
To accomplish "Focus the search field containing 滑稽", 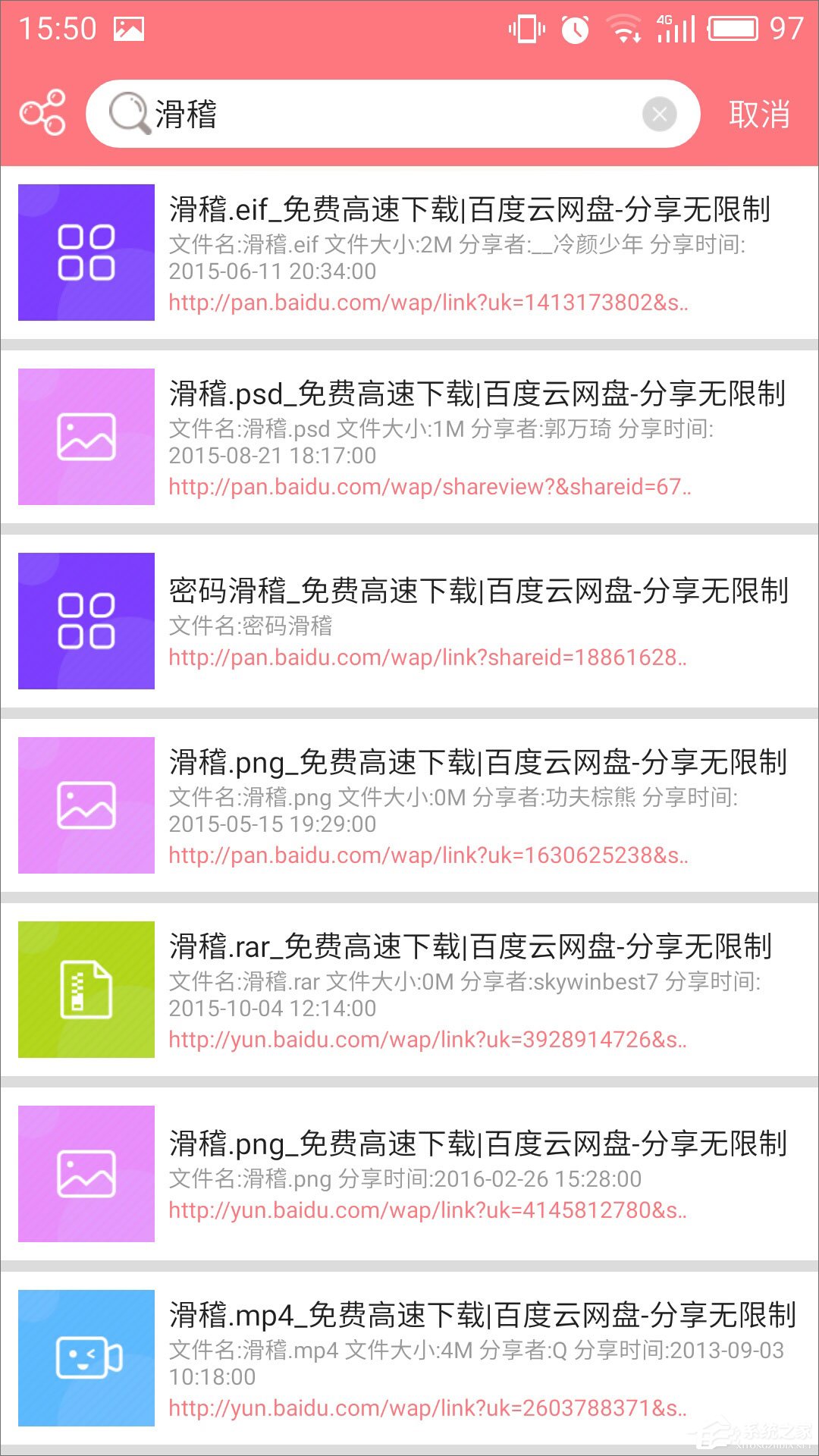I will [x=379, y=114].
